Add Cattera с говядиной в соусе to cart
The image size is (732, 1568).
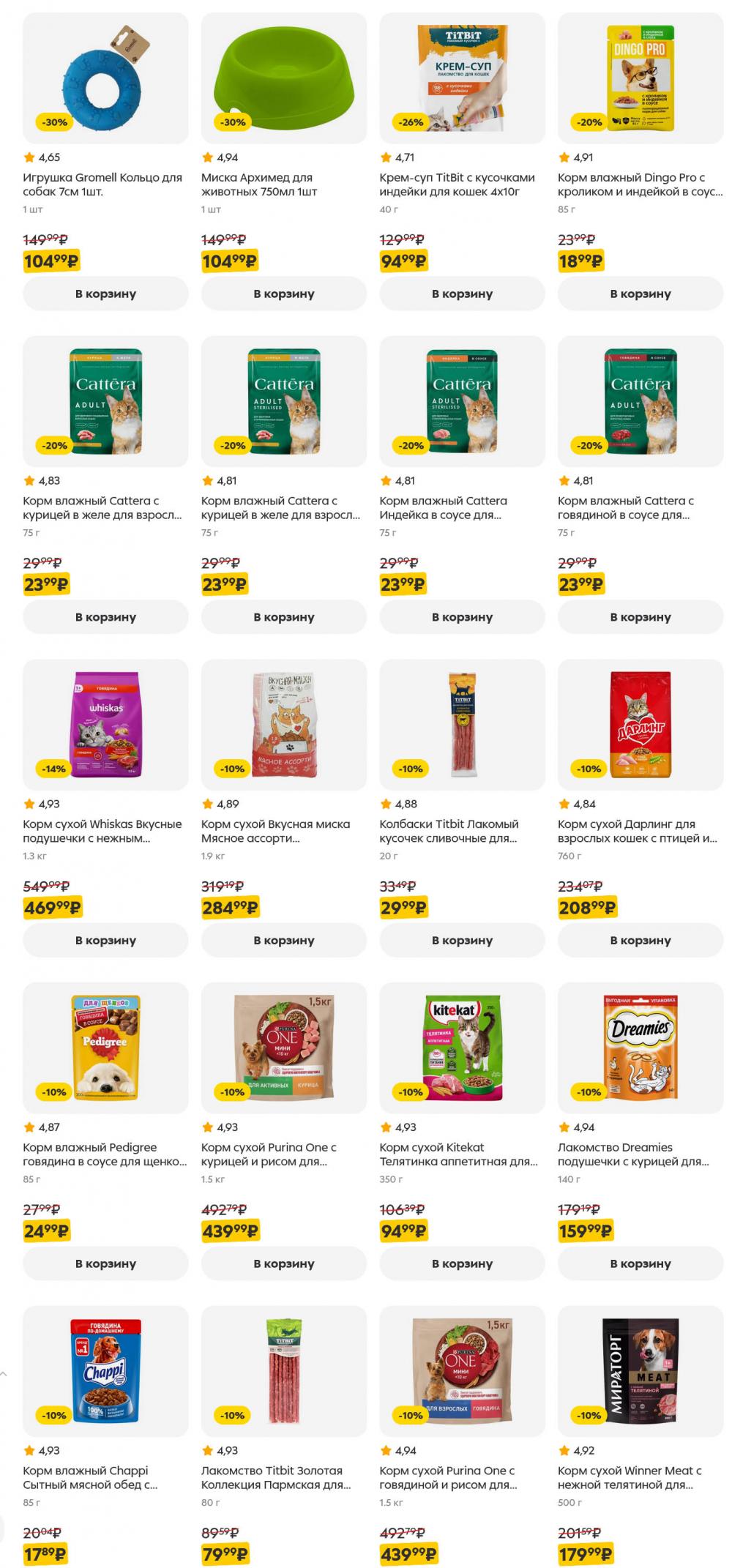640,617
